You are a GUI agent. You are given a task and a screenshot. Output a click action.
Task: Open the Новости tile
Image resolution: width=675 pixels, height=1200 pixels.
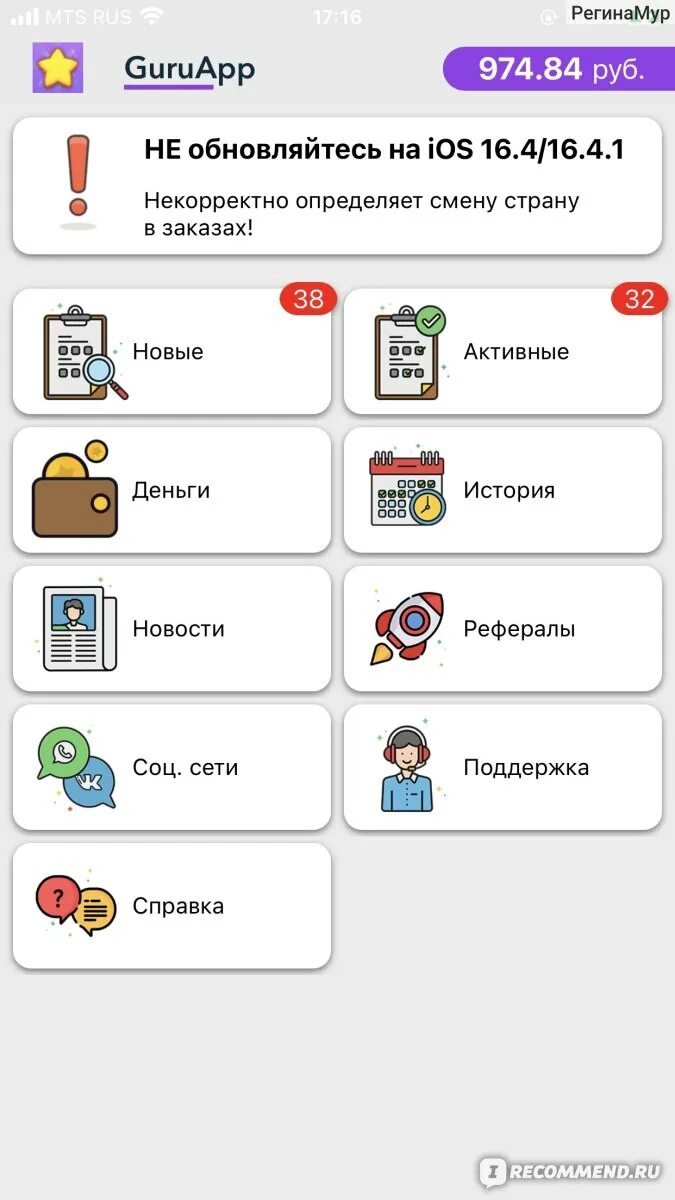(171, 629)
